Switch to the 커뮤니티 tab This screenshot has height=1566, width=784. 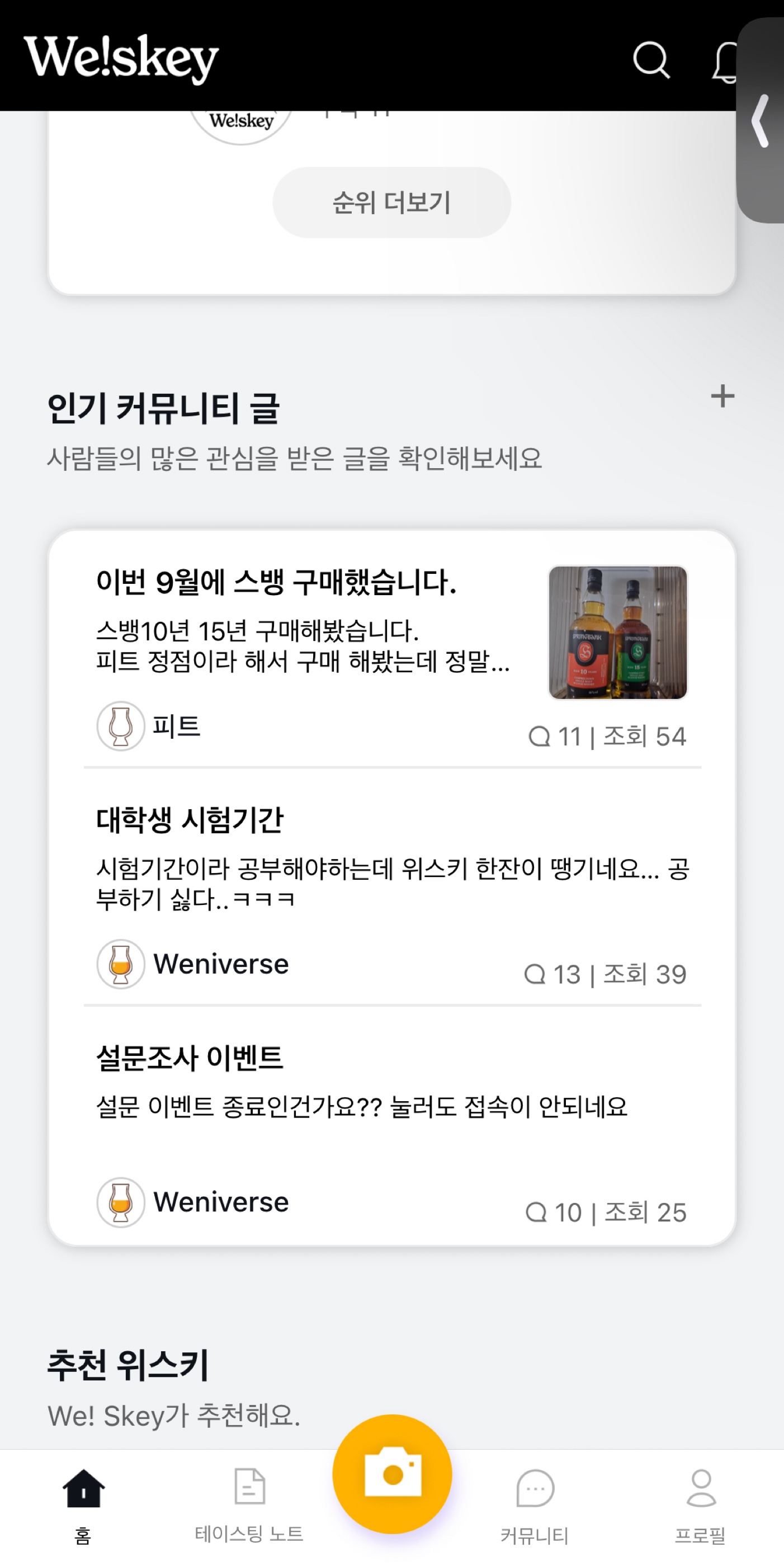(x=534, y=1504)
